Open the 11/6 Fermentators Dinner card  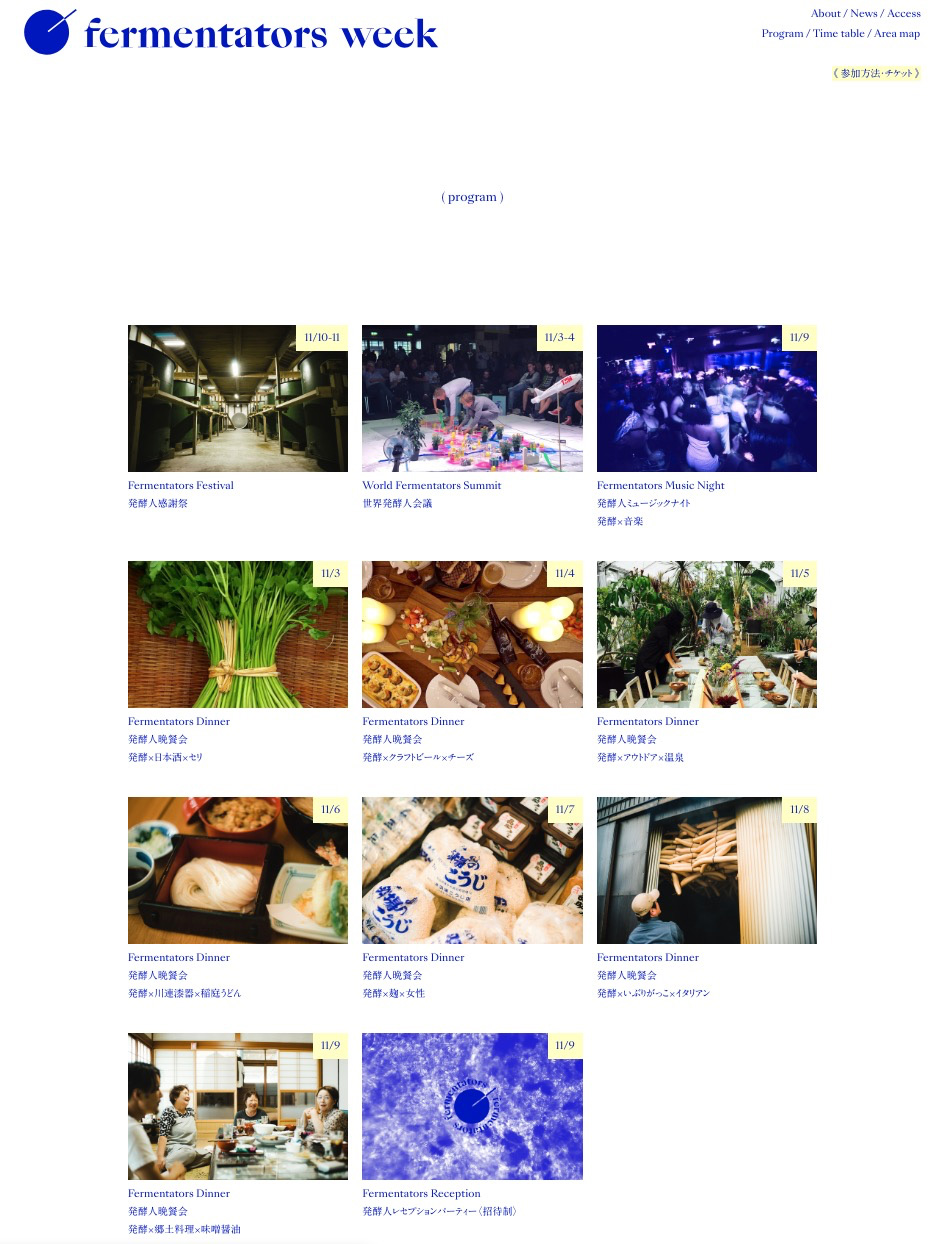coord(238,871)
